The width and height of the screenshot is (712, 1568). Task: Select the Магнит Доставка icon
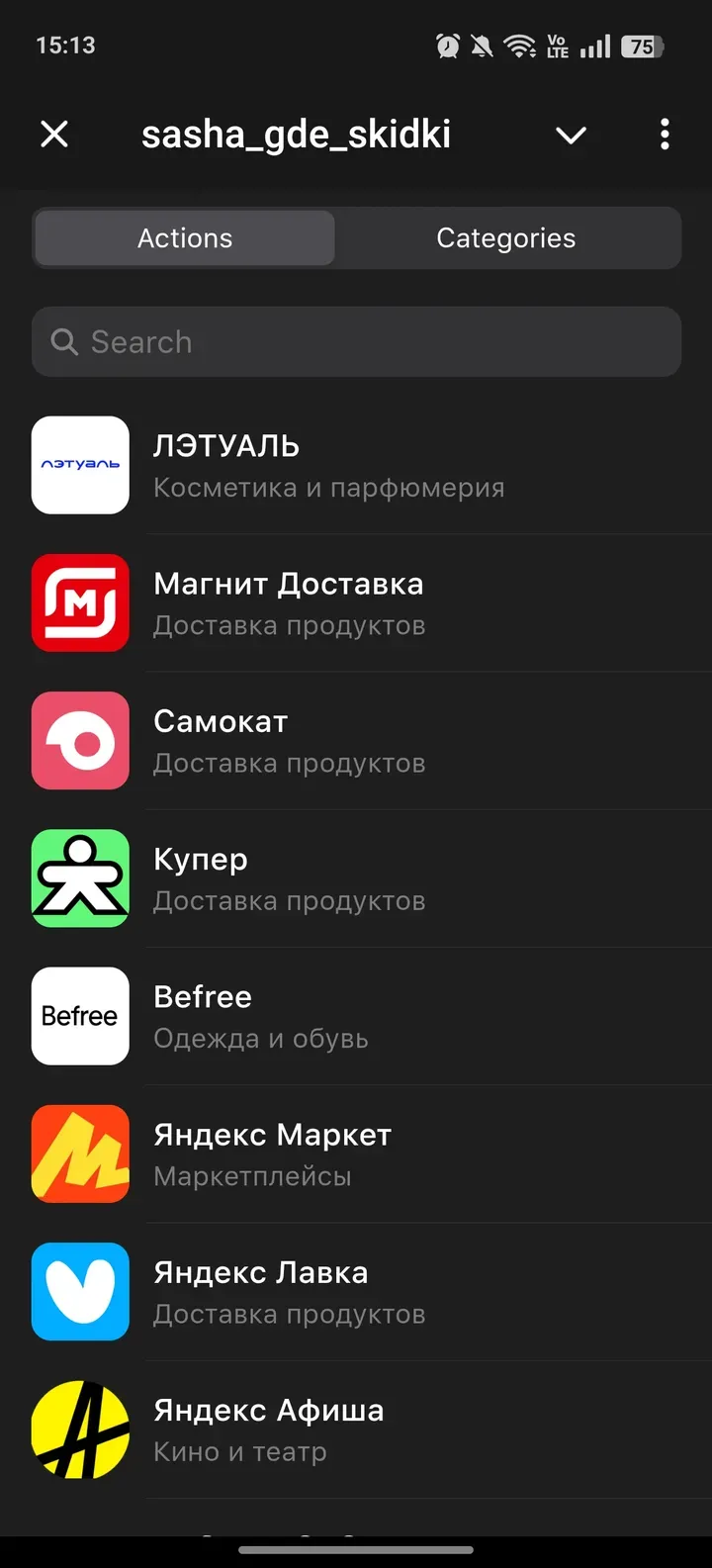click(80, 603)
